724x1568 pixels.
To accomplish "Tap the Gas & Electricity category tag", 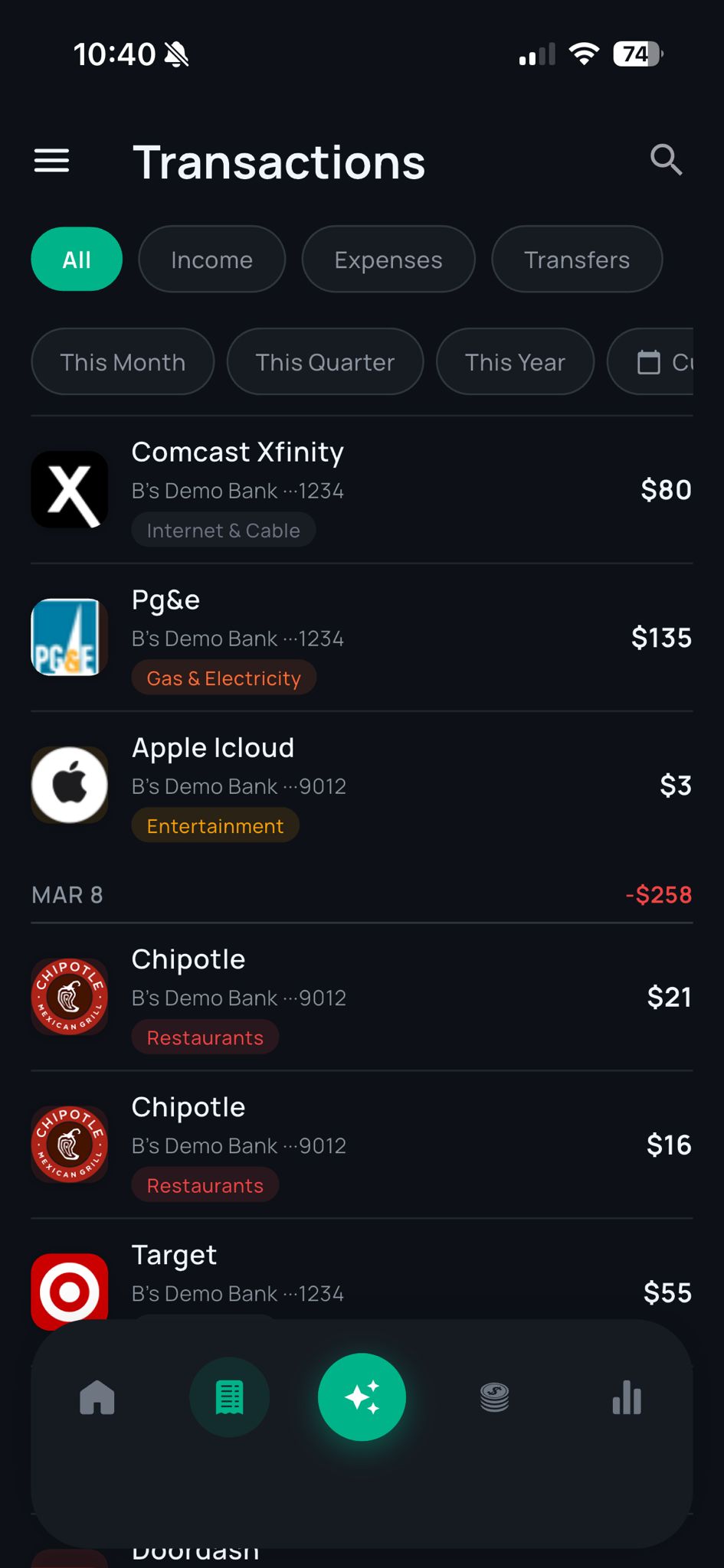I will point(223,677).
